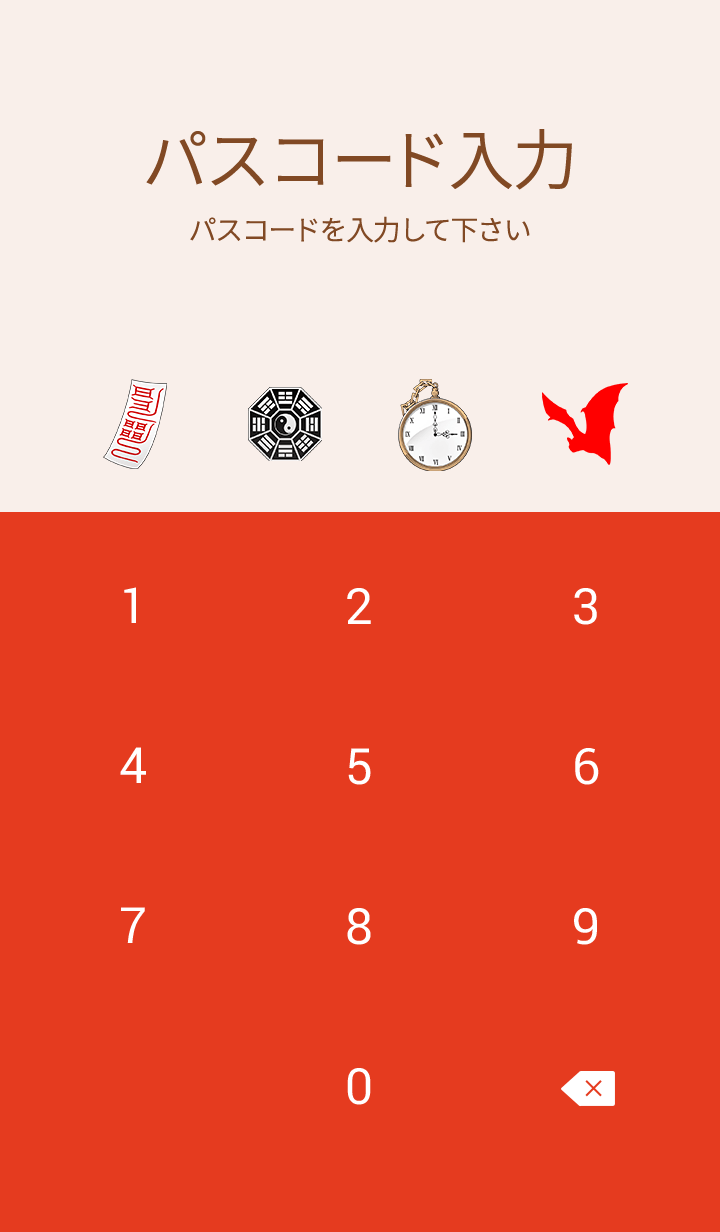The image size is (720, 1232).
Task: Tap the number 4 key
Action: click(x=132, y=767)
